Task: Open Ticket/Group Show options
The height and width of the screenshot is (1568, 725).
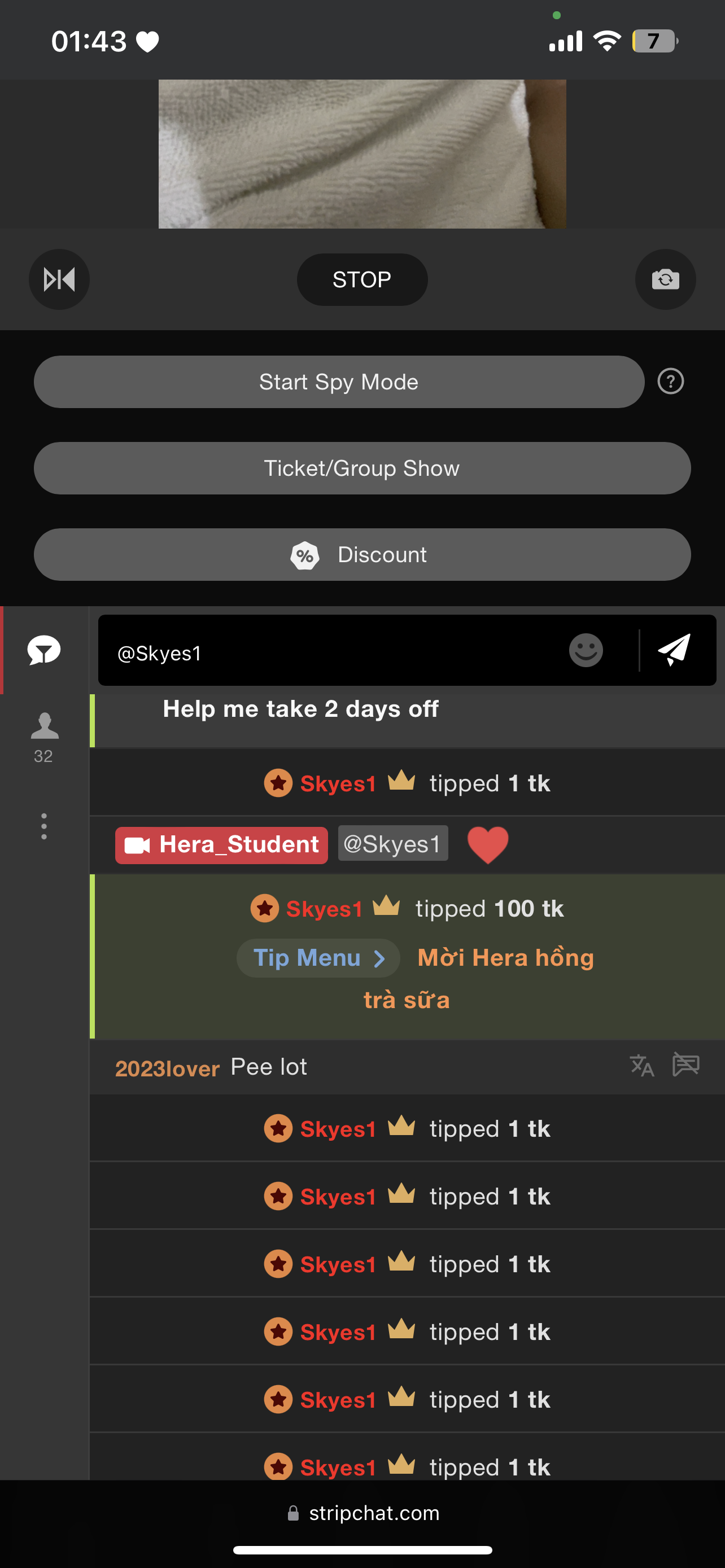Action: (x=361, y=468)
